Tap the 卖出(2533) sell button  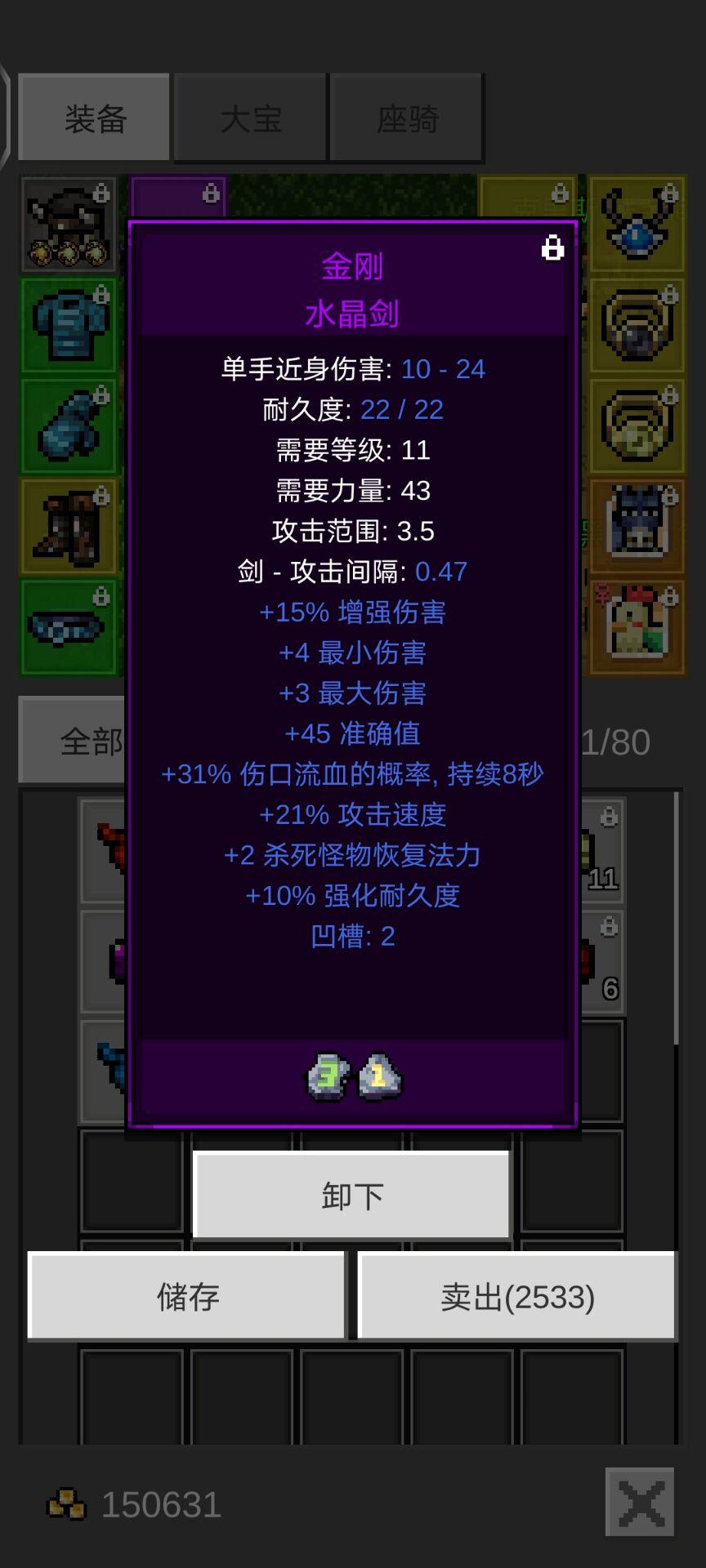(517, 1297)
